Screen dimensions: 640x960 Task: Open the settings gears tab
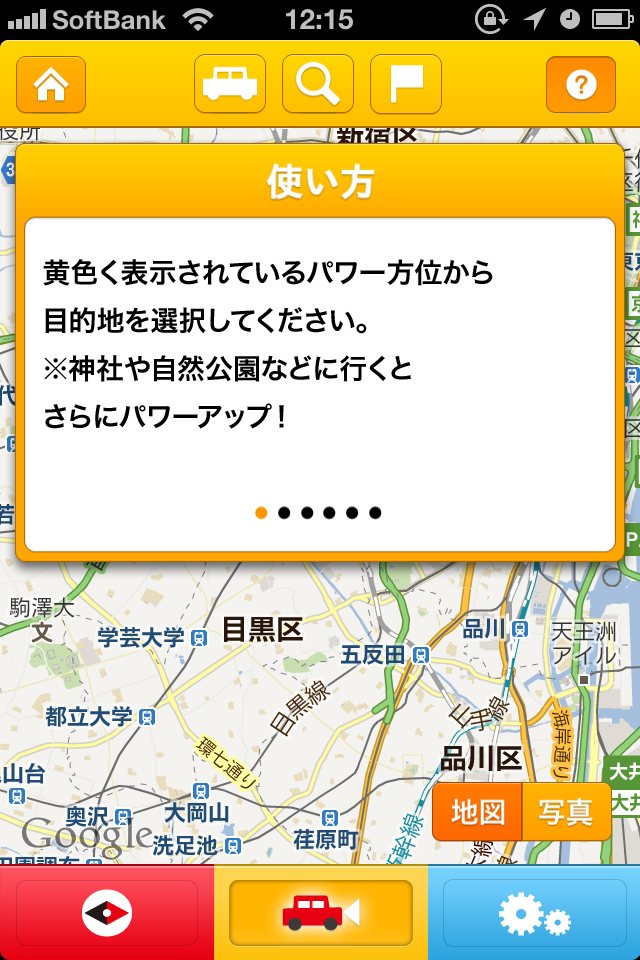[x=534, y=913]
